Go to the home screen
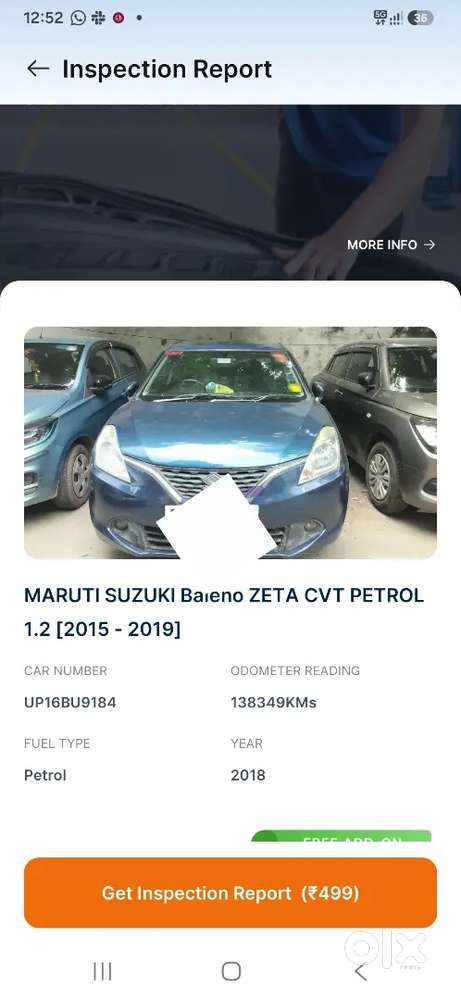This screenshot has height=1000, width=461. (x=231, y=972)
